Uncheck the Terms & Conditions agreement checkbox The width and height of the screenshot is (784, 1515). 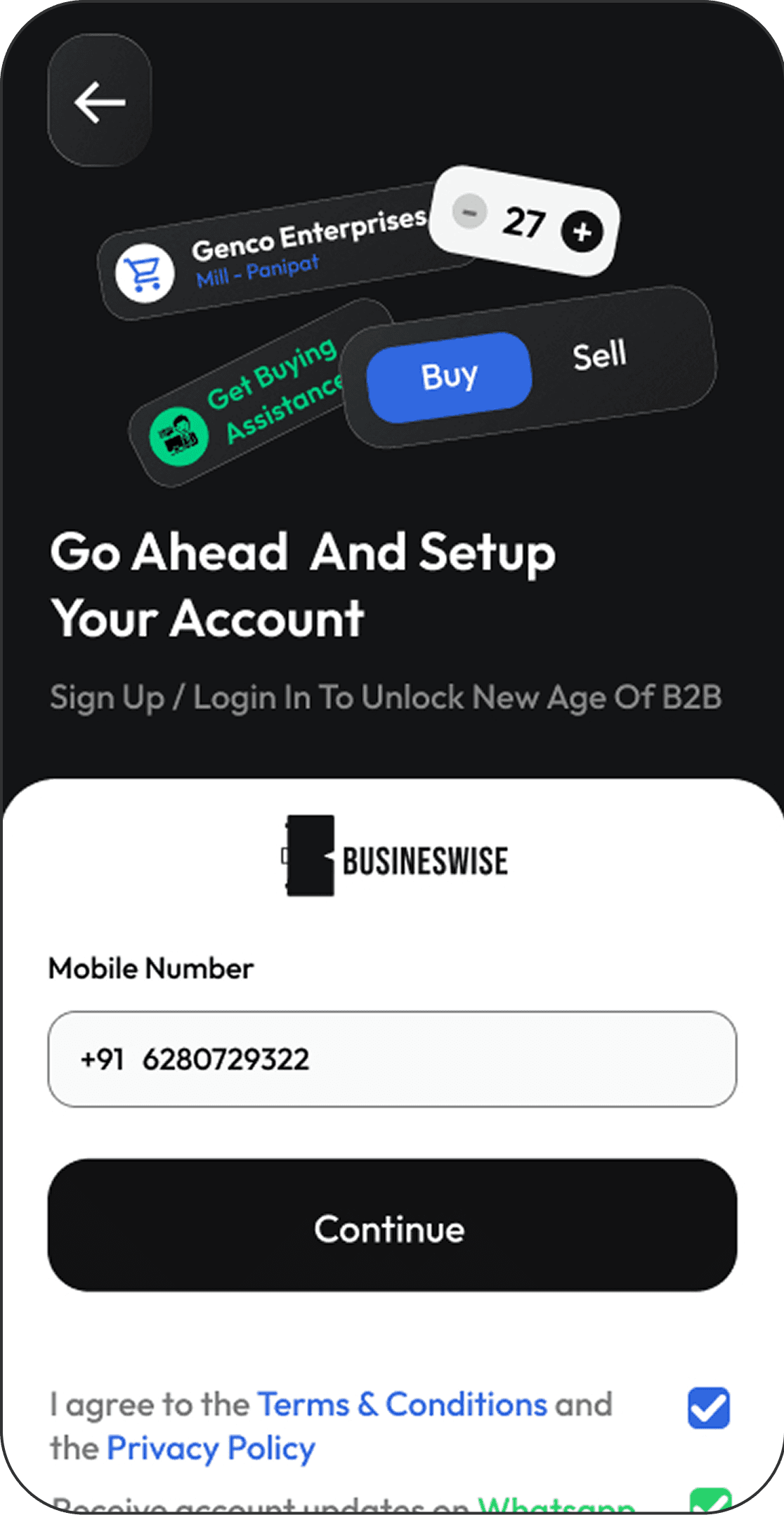coord(708,1407)
